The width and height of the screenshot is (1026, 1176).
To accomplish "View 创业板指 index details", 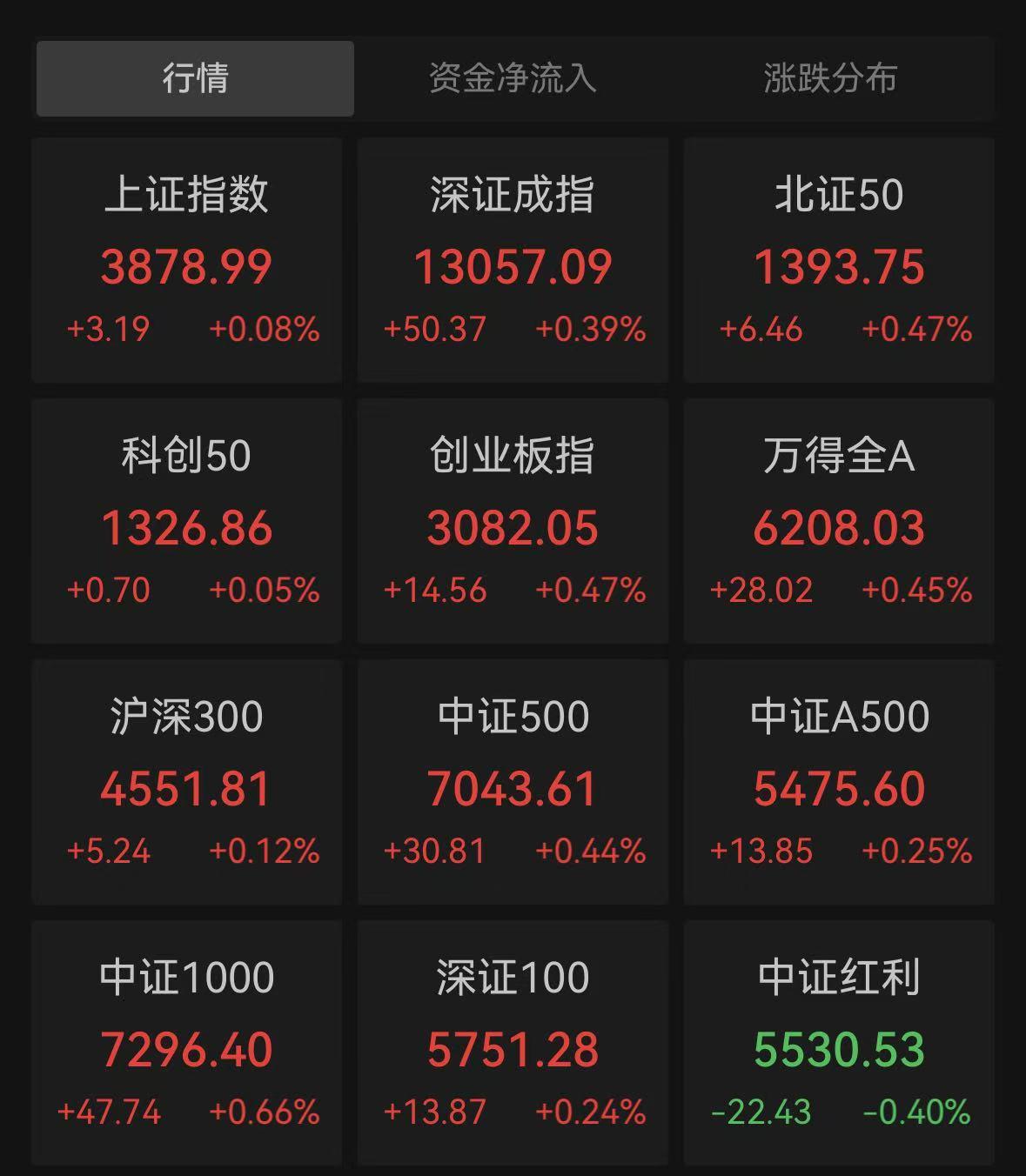I will (x=513, y=521).
